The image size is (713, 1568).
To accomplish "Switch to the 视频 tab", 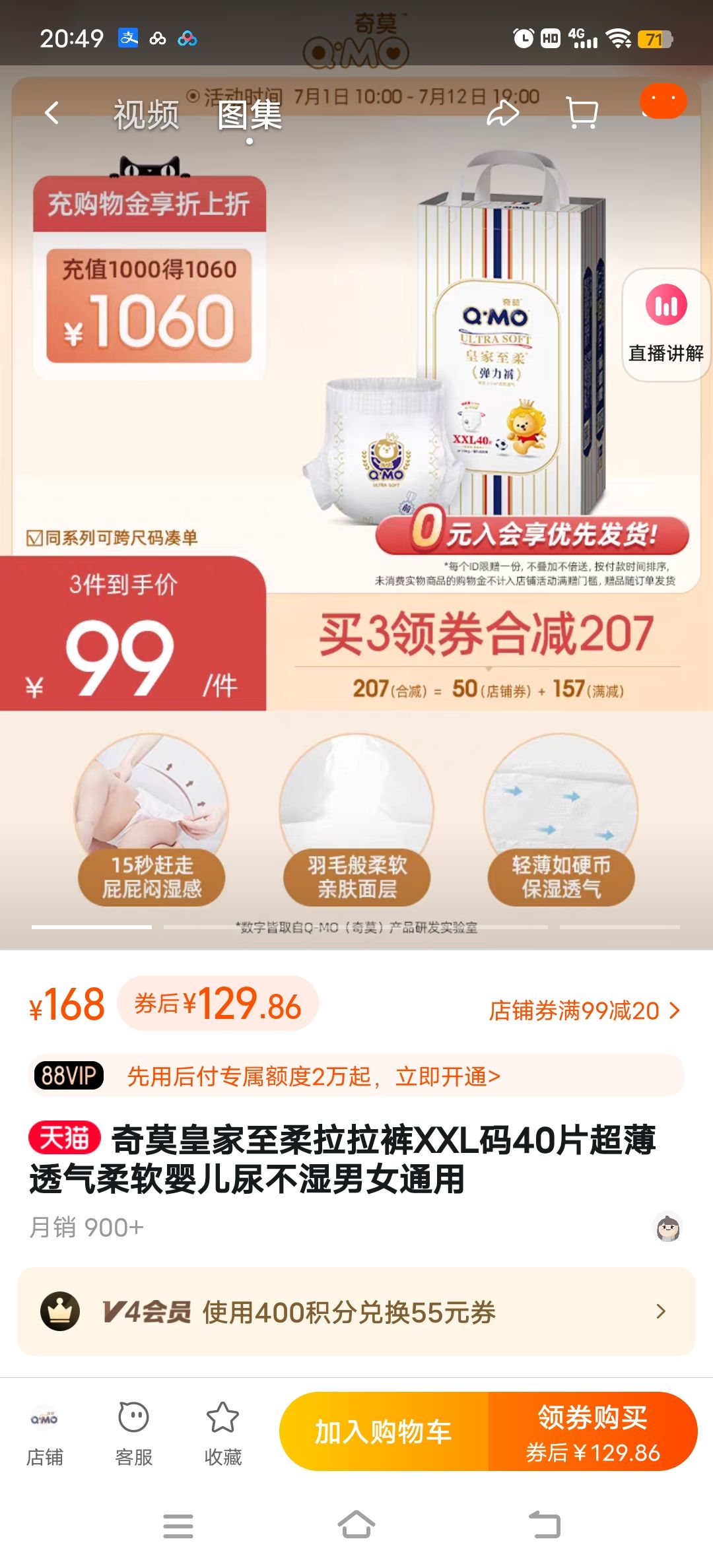I will pyautogui.click(x=146, y=115).
